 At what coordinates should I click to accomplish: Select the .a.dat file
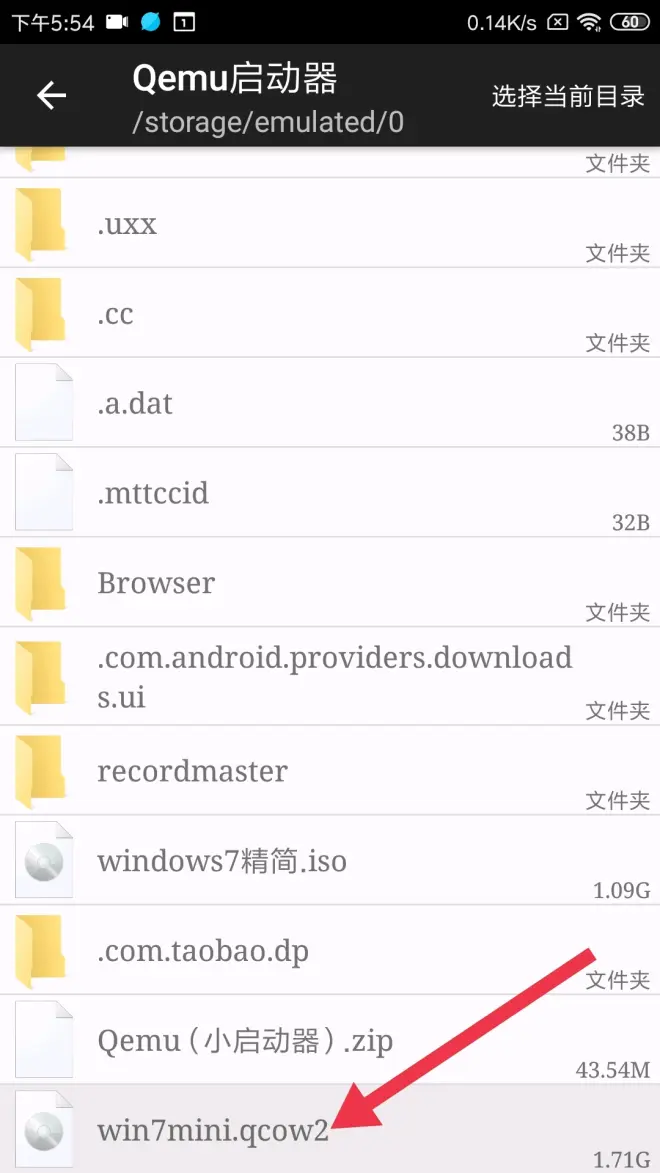(330, 402)
